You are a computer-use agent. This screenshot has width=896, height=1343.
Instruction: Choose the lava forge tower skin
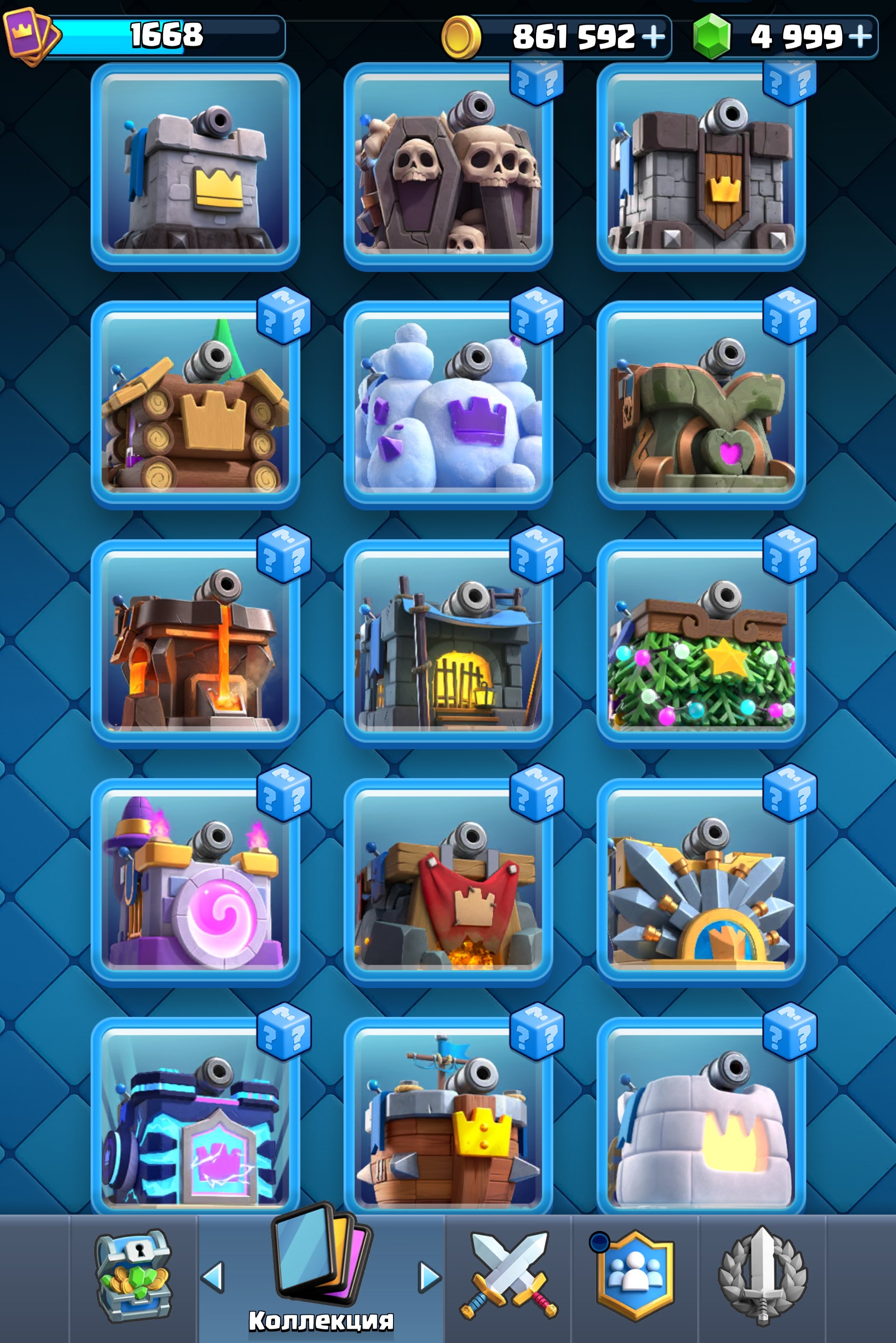coord(195,644)
